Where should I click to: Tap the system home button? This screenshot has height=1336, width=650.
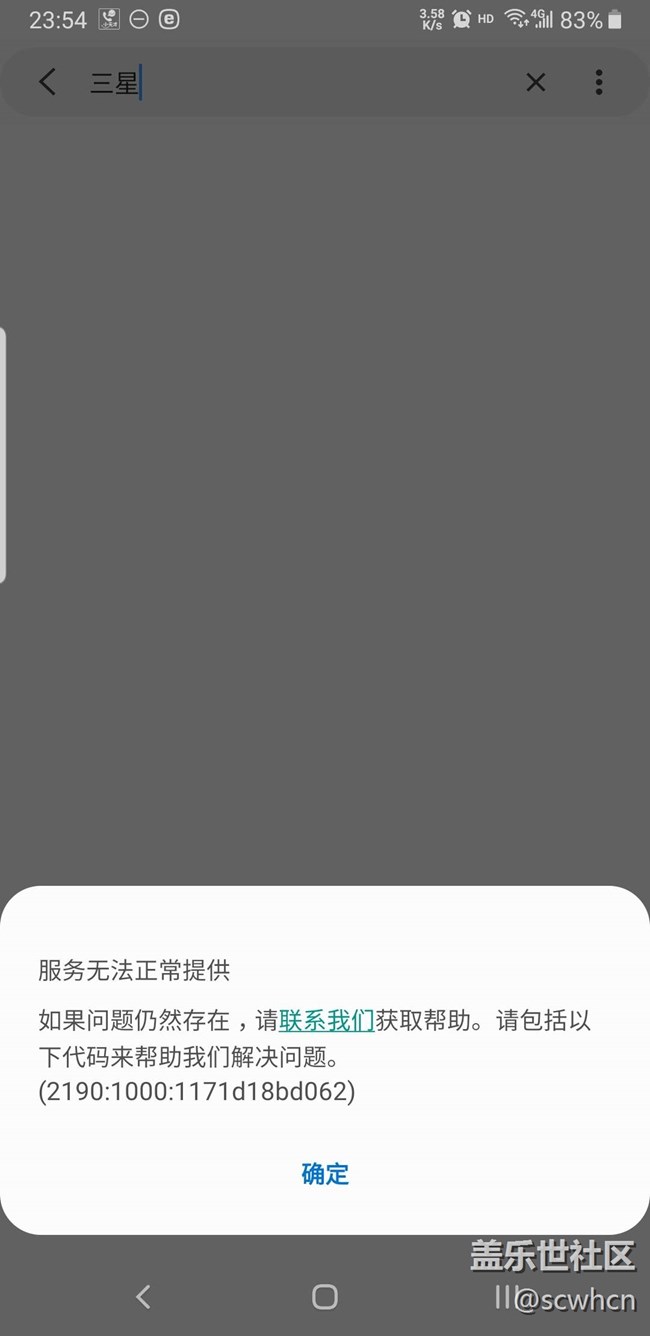click(x=325, y=1297)
